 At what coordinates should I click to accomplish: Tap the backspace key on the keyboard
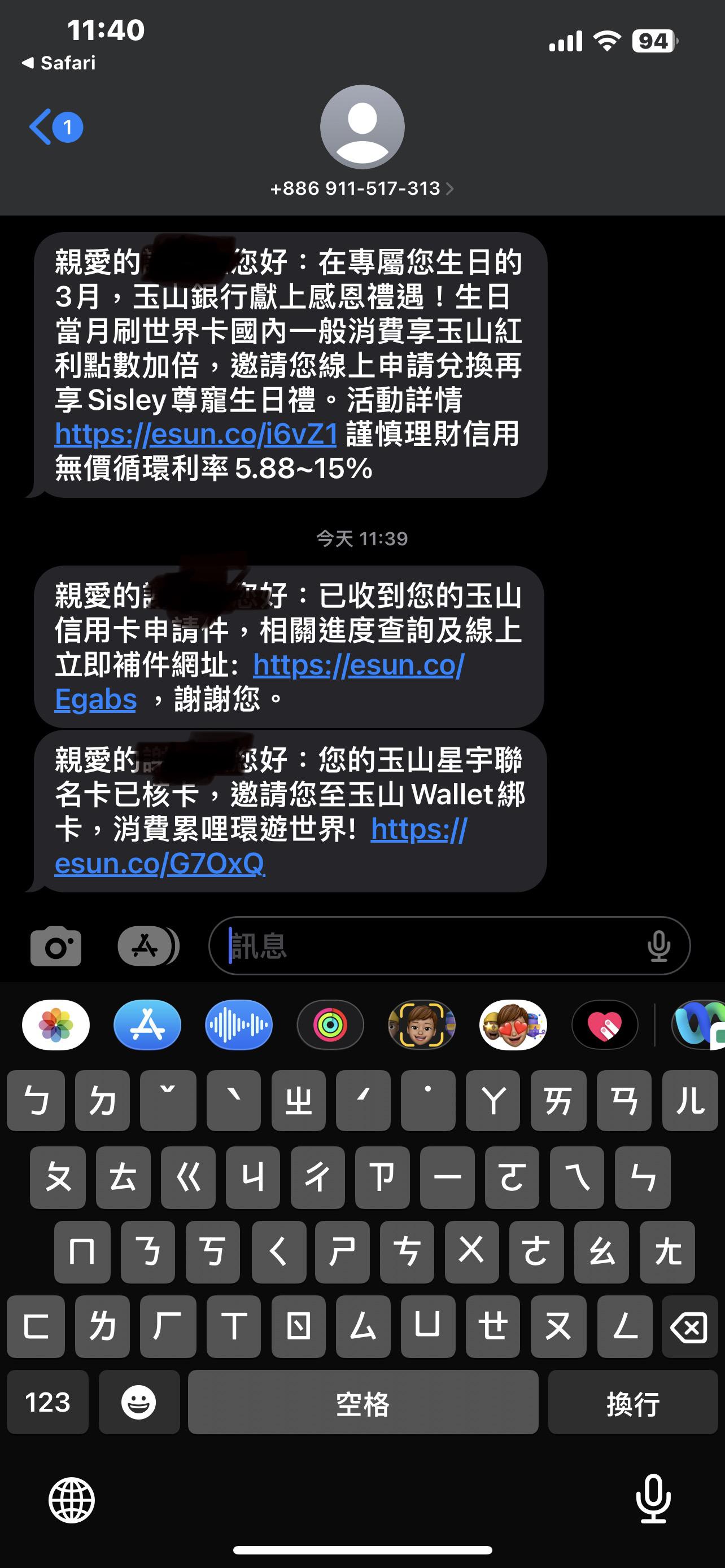(689, 1327)
